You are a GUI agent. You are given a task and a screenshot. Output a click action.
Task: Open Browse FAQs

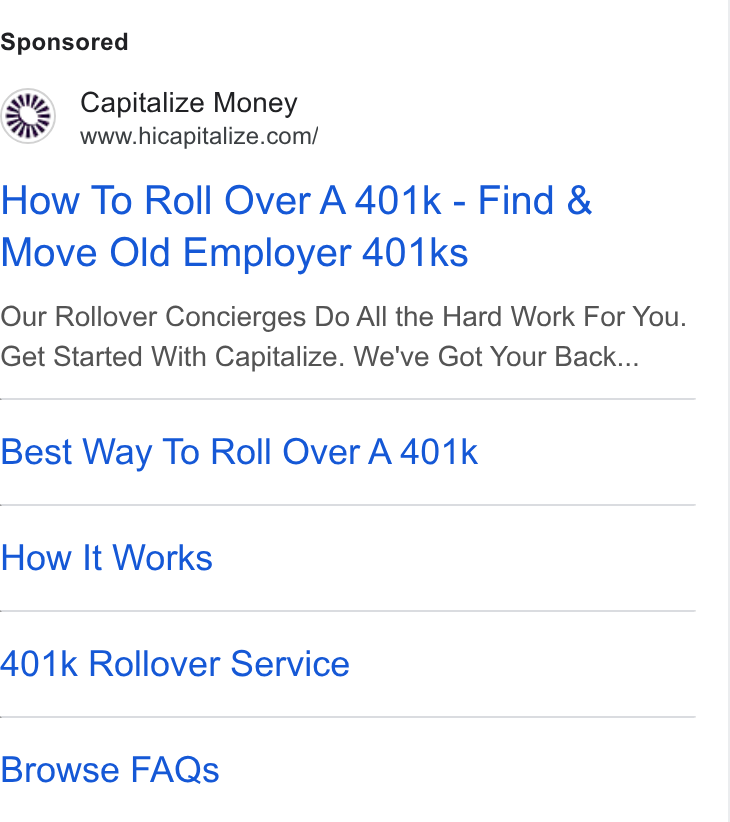[x=110, y=770]
